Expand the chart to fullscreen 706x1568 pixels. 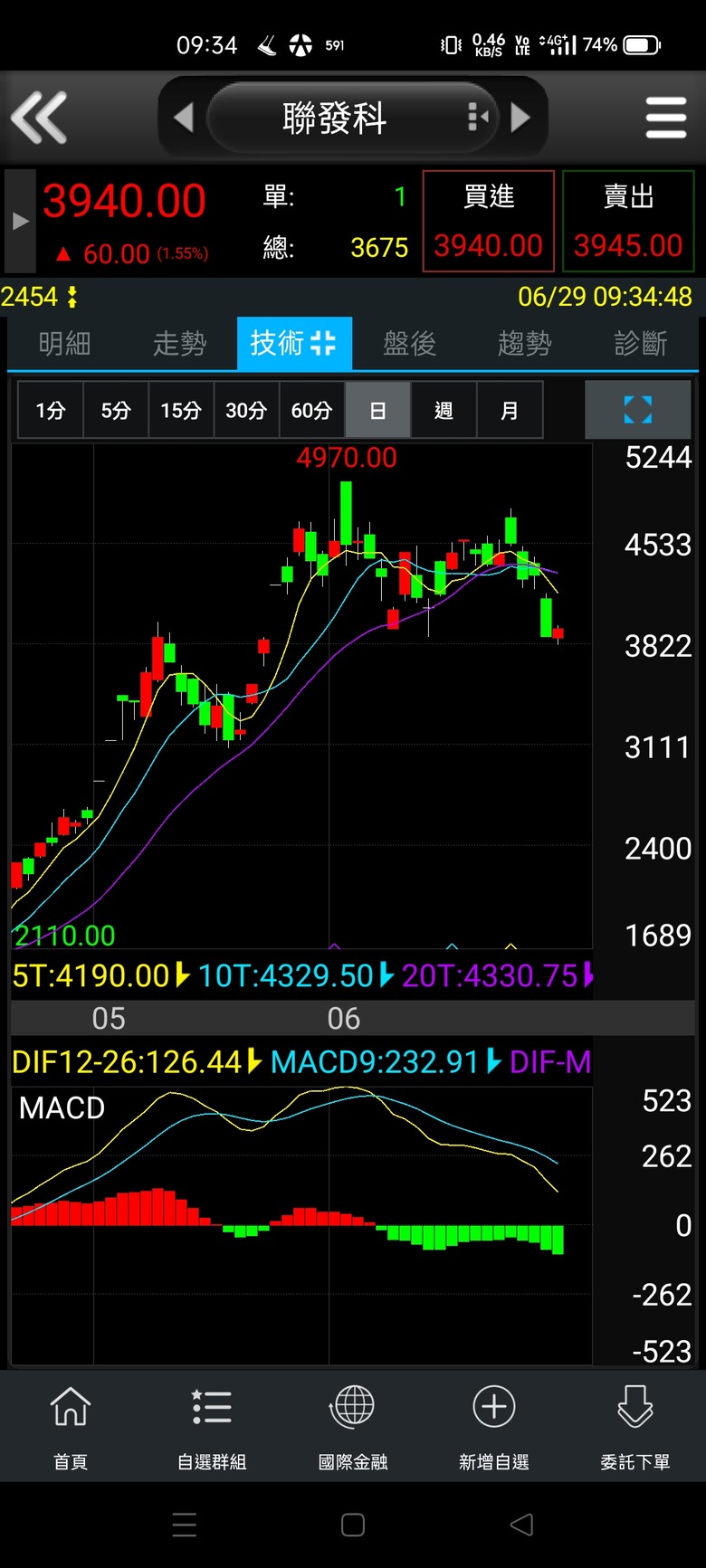pyautogui.click(x=638, y=410)
